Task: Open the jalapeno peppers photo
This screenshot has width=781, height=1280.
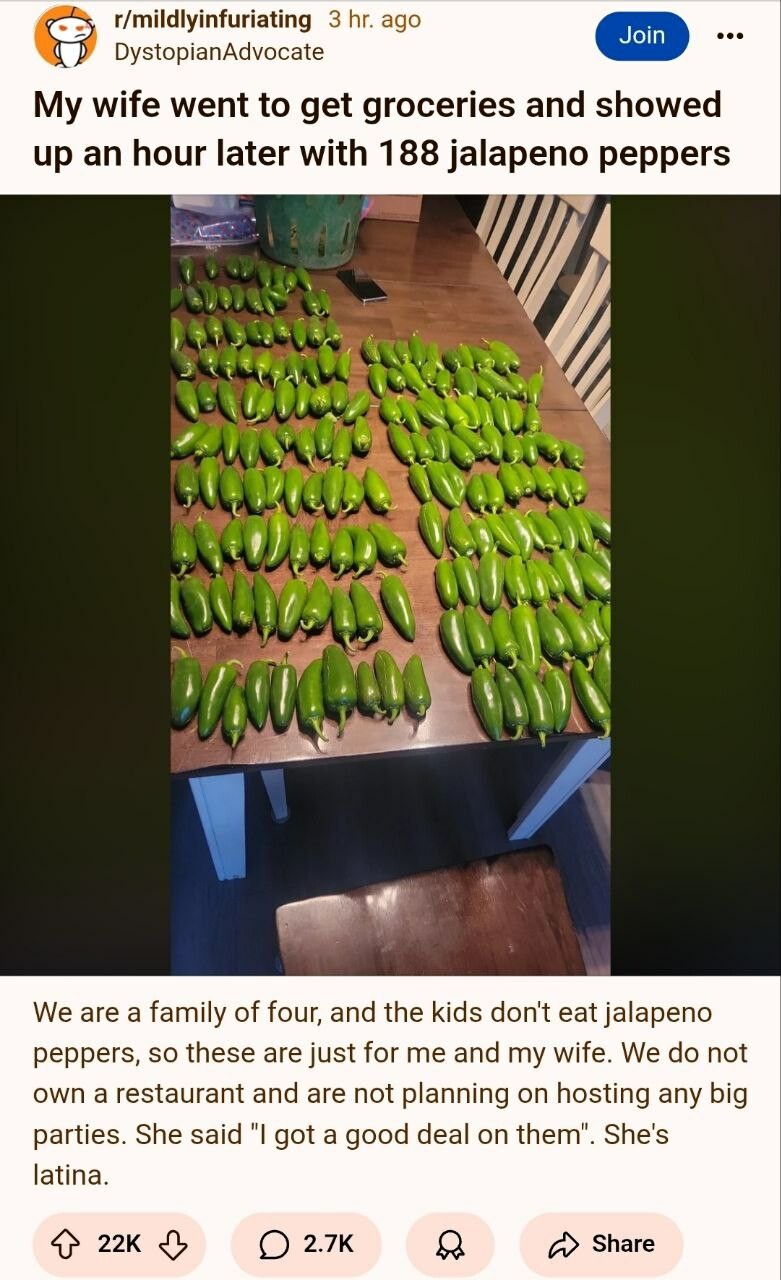Action: click(390, 585)
